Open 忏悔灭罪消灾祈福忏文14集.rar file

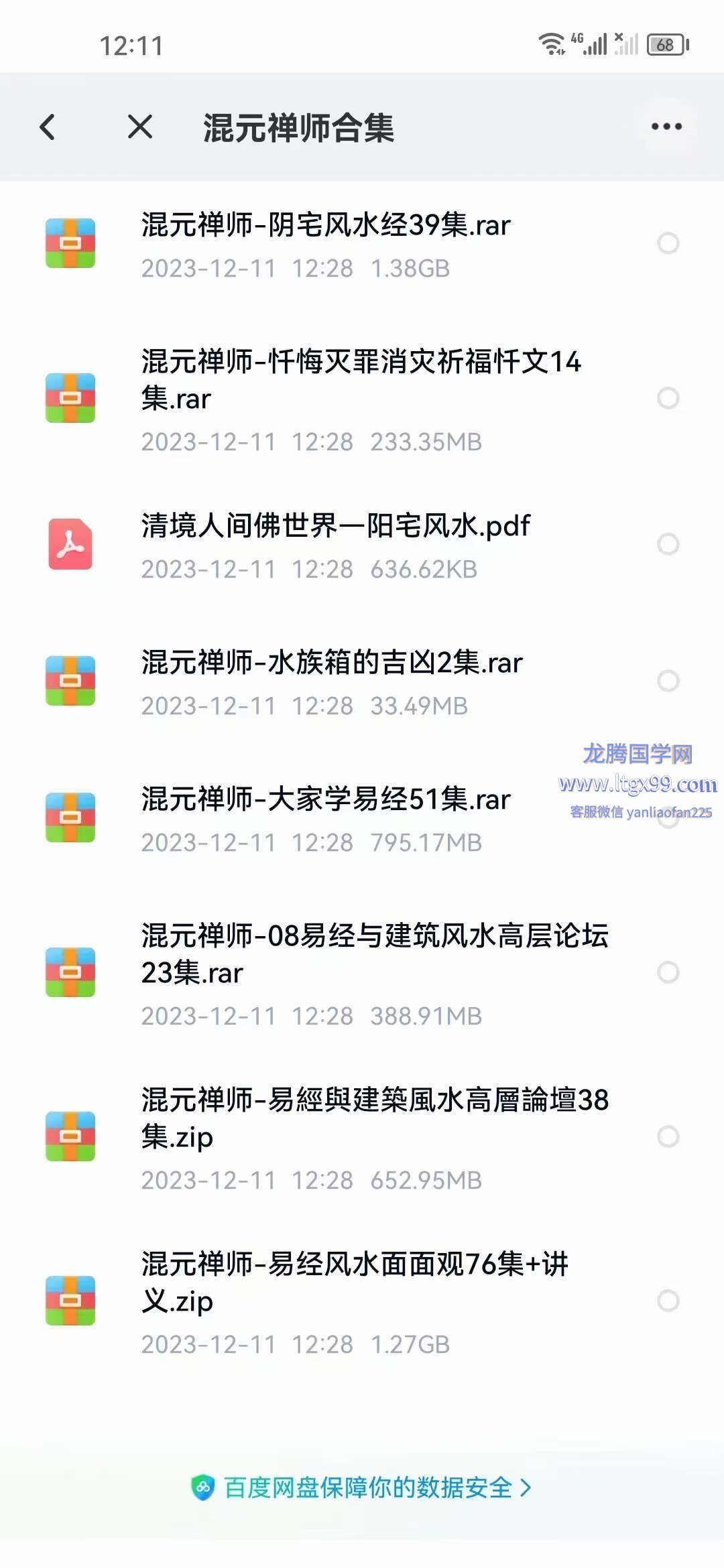pos(362,399)
